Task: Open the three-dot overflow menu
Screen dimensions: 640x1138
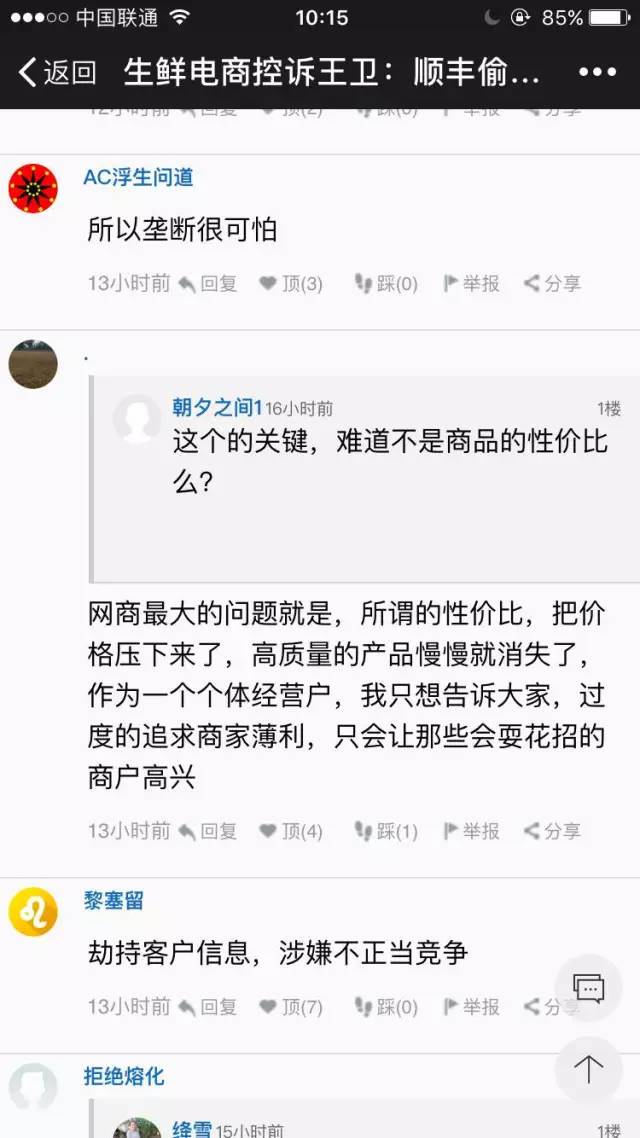Action: [x=597, y=72]
